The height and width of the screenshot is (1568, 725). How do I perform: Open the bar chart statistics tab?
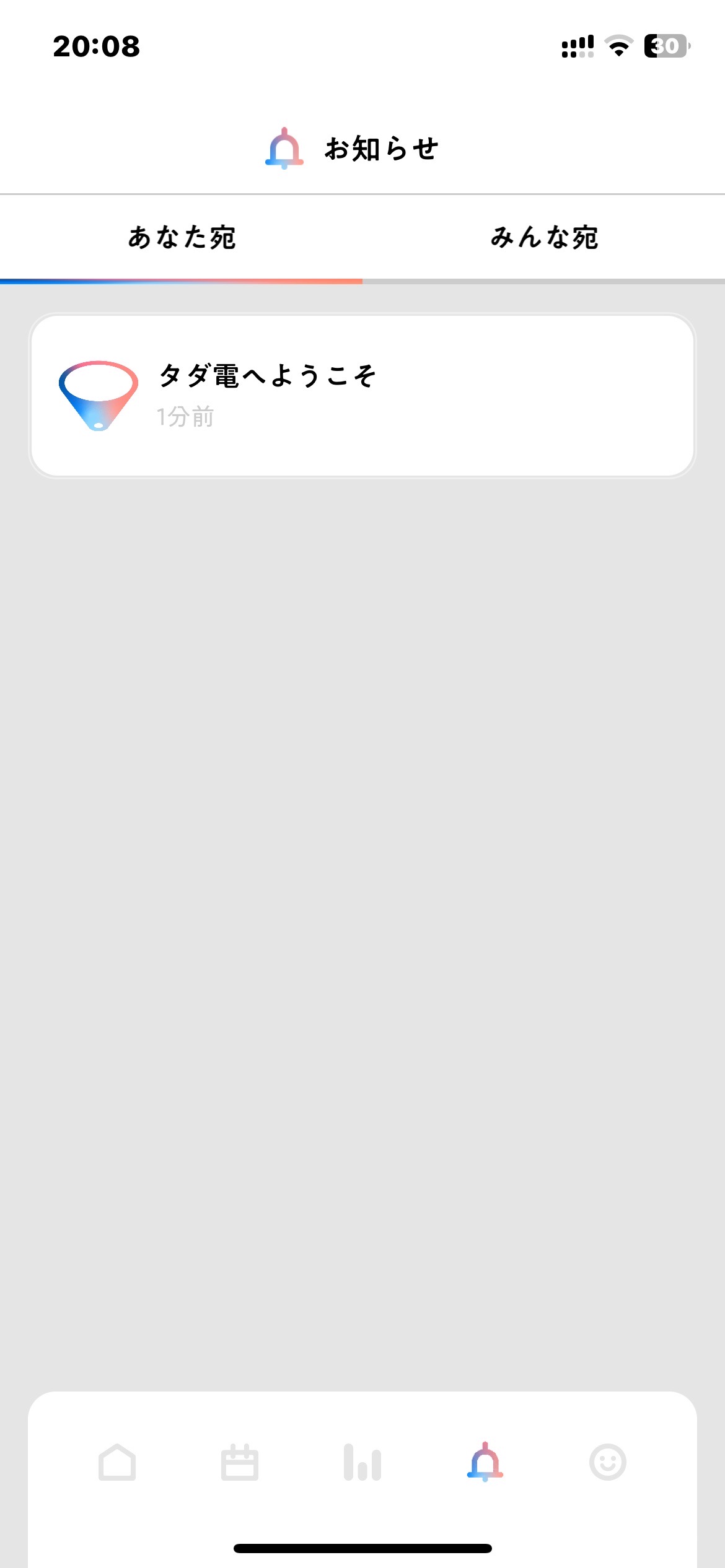pyautogui.click(x=362, y=1462)
